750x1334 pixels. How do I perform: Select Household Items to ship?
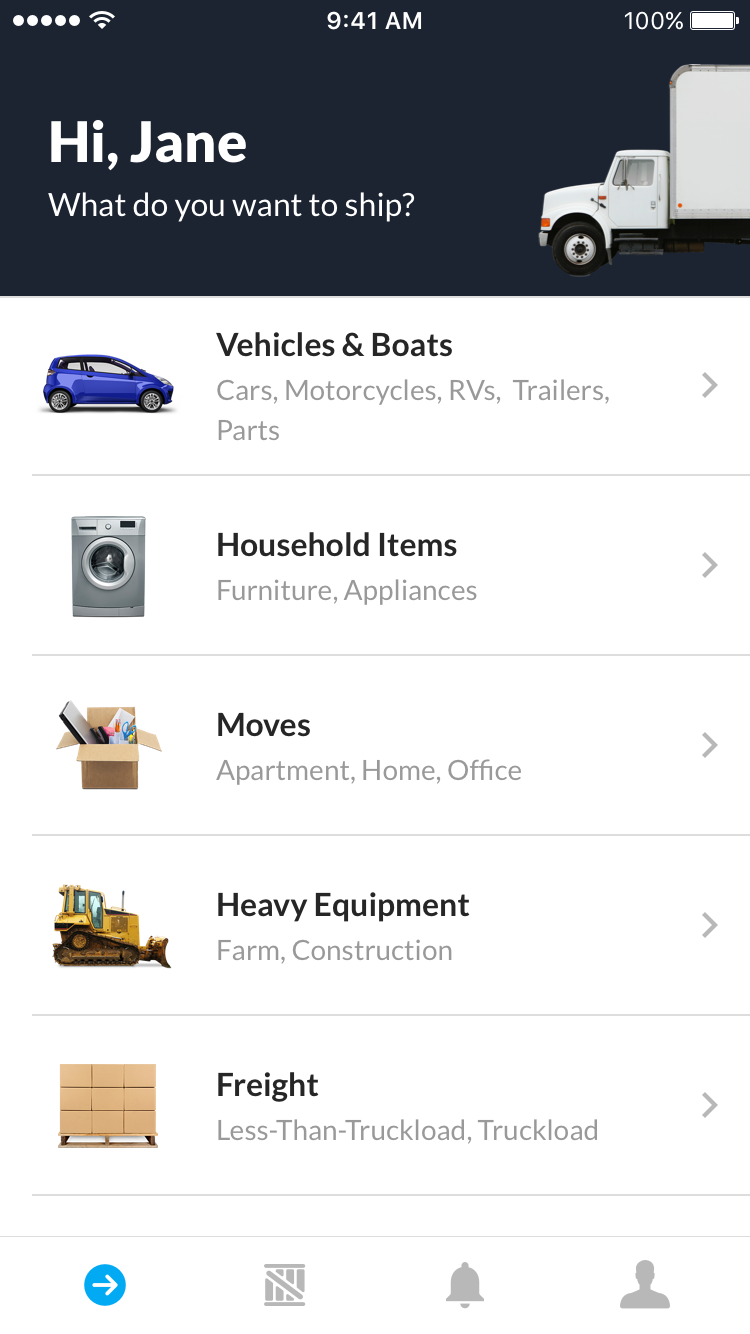tap(375, 566)
